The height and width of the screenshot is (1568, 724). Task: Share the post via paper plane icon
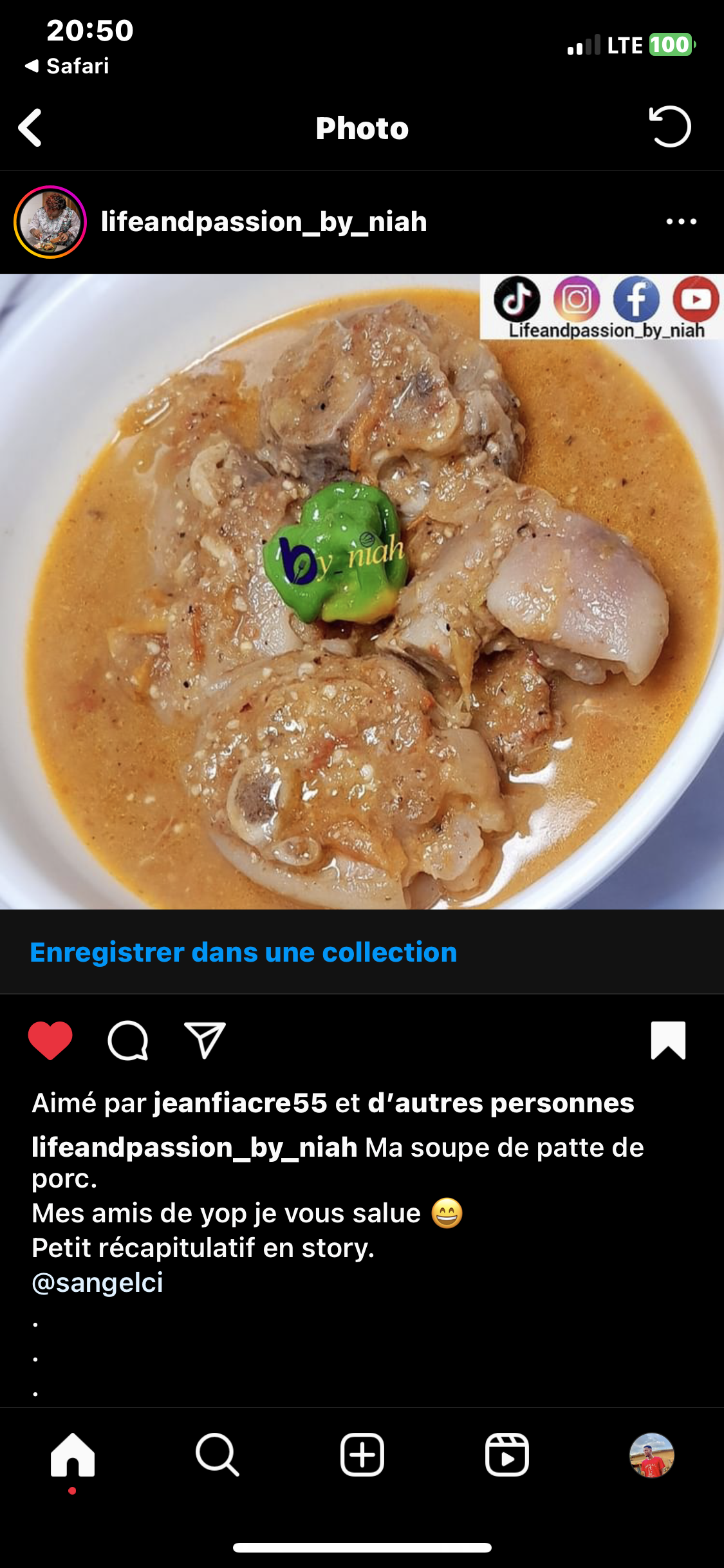click(205, 1040)
